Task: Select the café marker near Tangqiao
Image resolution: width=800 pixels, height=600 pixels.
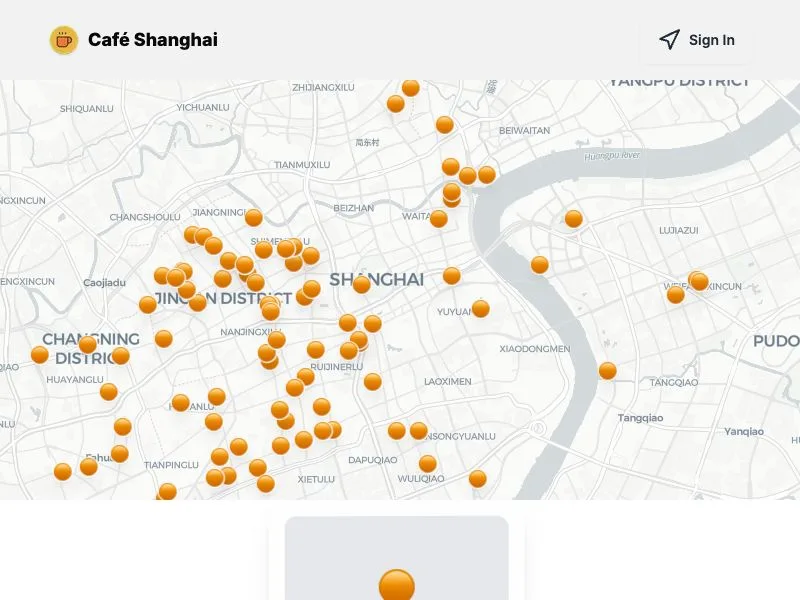Action: (x=607, y=370)
